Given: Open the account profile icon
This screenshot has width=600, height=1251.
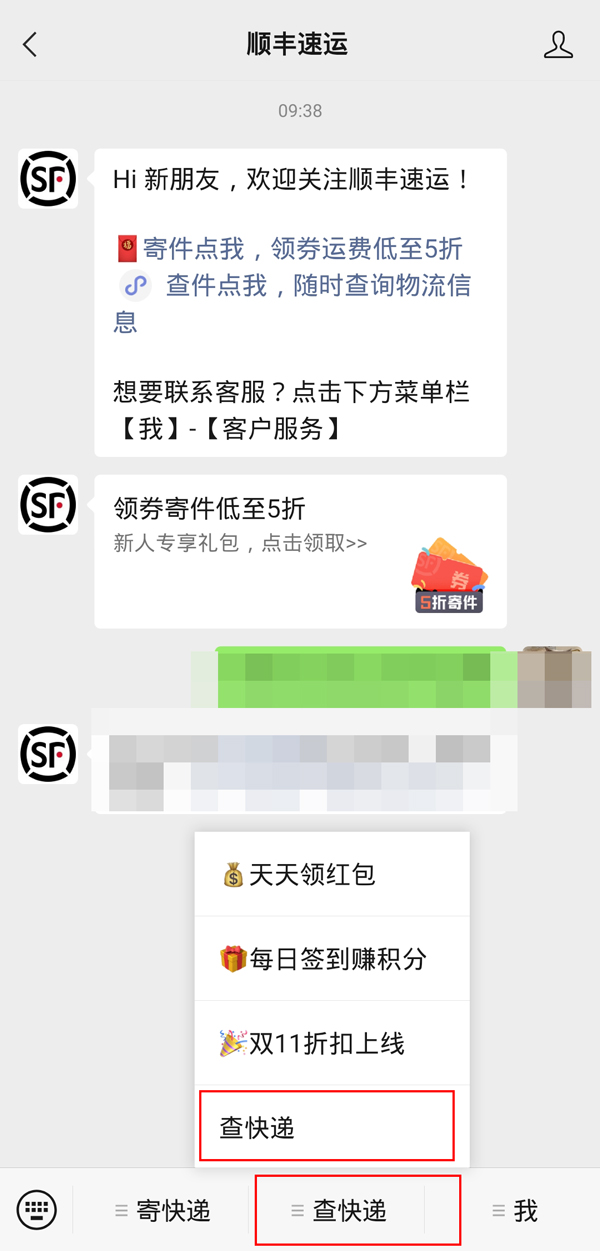Looking at the screenshot, I should [x=558, y=45].
